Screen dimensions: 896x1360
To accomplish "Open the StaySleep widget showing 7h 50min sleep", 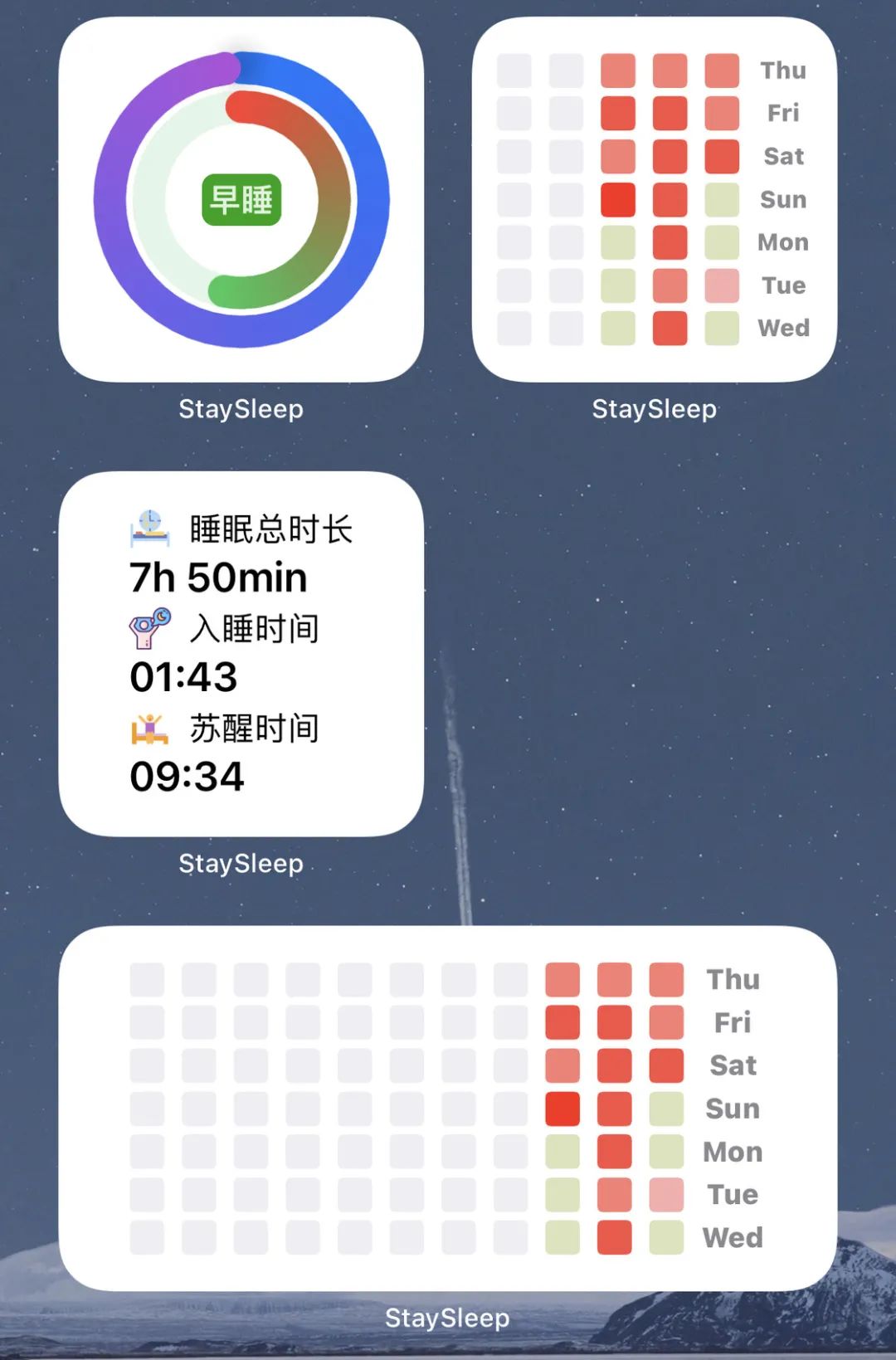I will (x=241, y=654).
